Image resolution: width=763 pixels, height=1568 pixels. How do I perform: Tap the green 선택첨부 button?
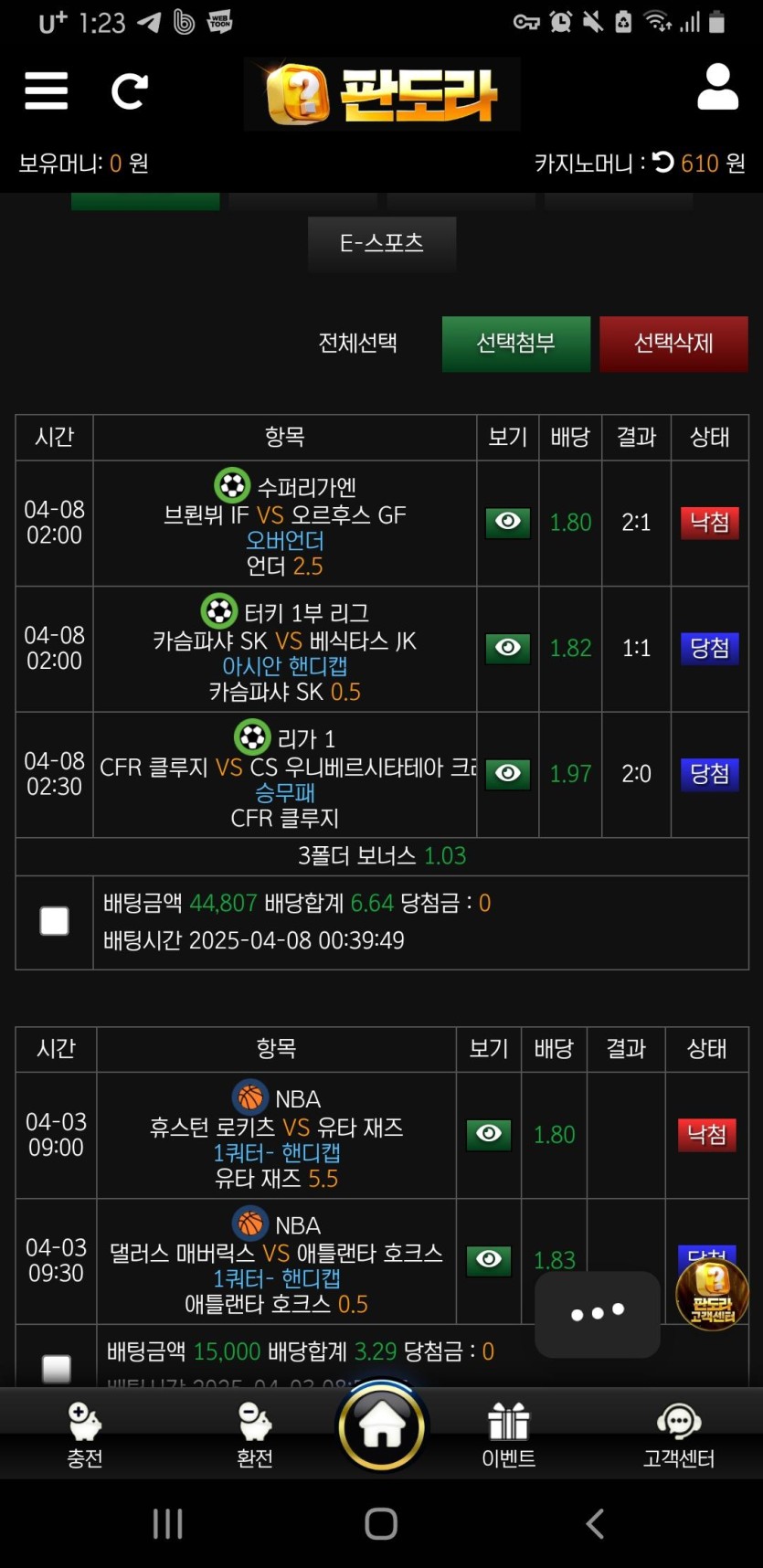(516, 344)
